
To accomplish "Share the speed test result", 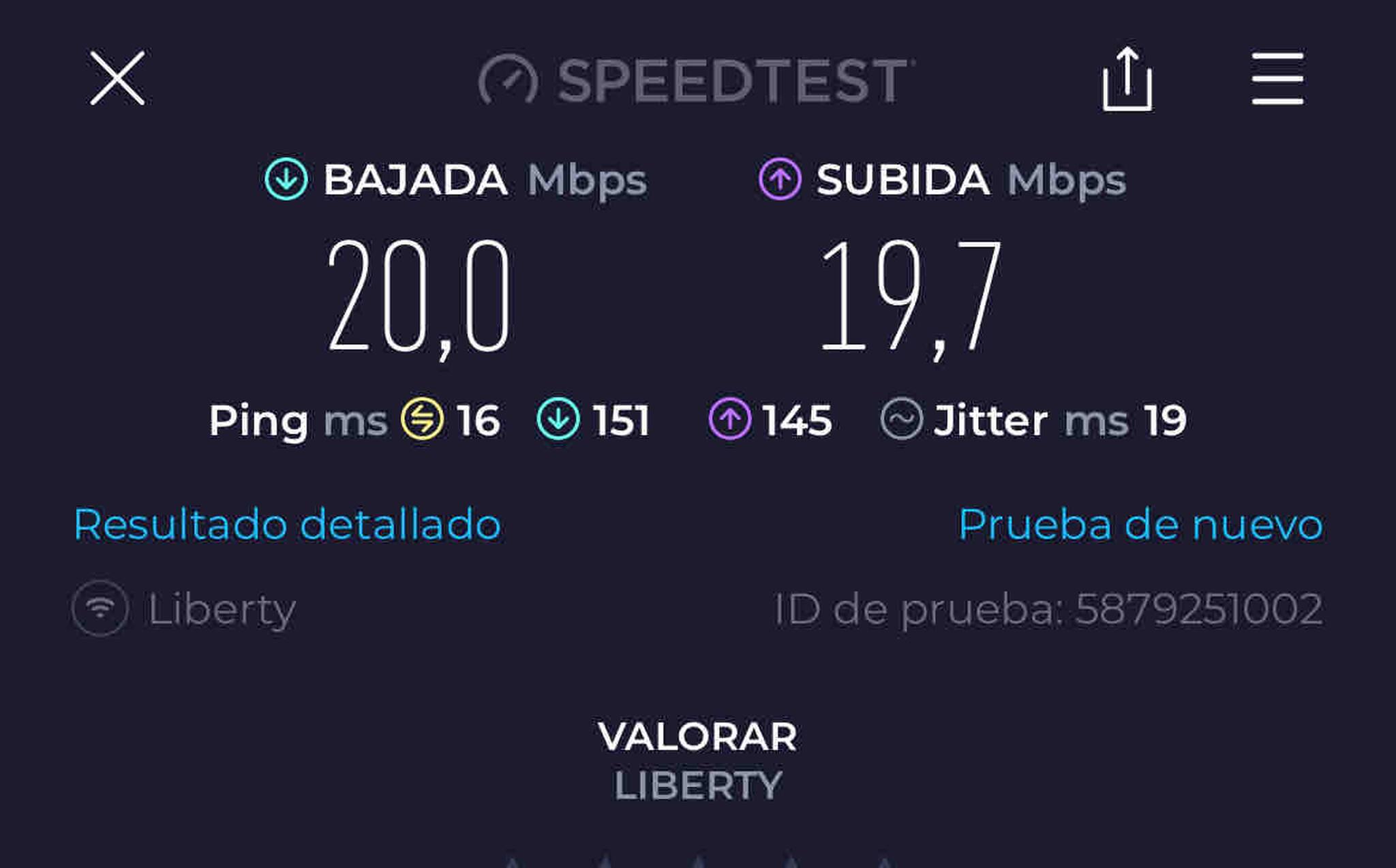I will point(1127,78).
